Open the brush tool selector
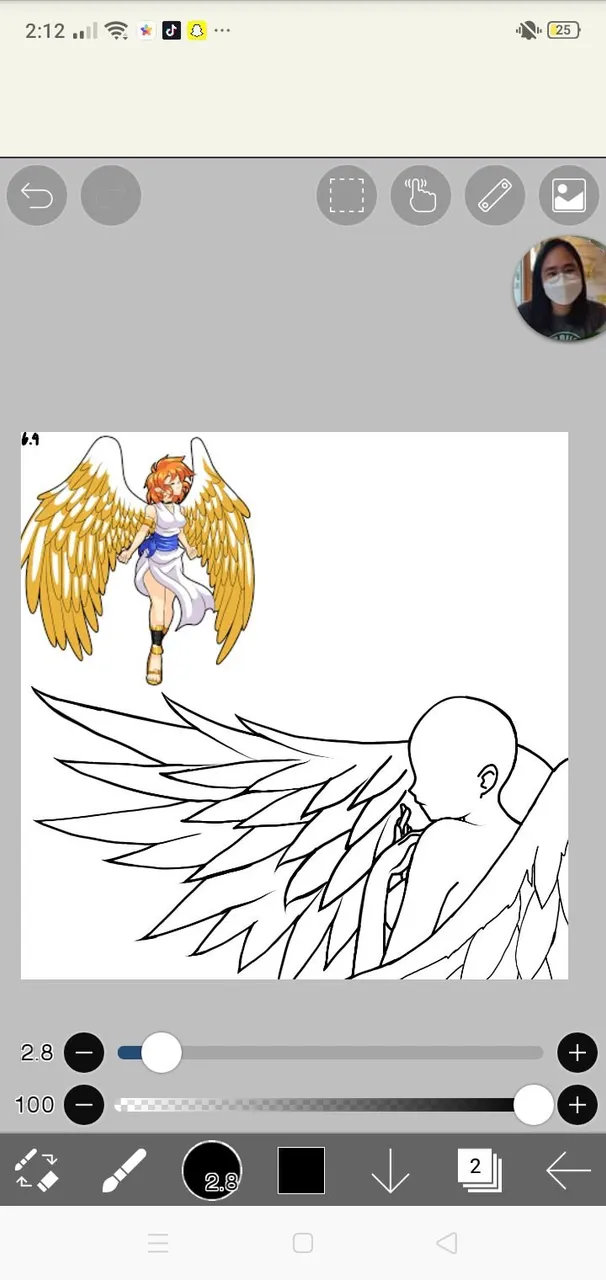Image resolution: width=606 pixels, height=1280 pixels. pyautogui.click(x=124, y=1170)
